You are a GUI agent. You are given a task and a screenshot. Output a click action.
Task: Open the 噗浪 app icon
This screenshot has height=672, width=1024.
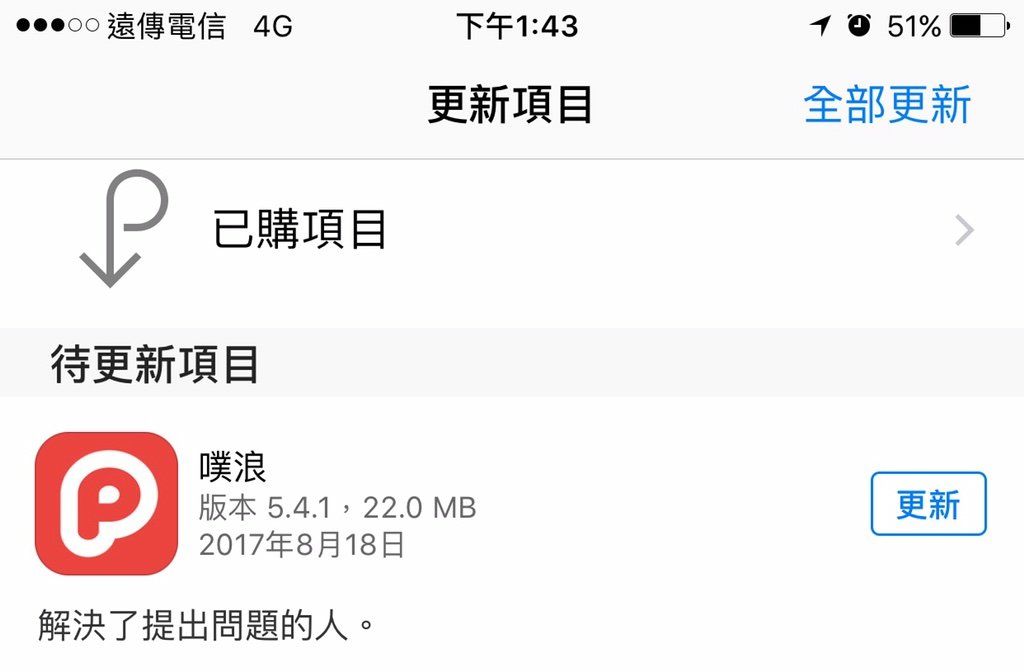[x=106, y=503]
